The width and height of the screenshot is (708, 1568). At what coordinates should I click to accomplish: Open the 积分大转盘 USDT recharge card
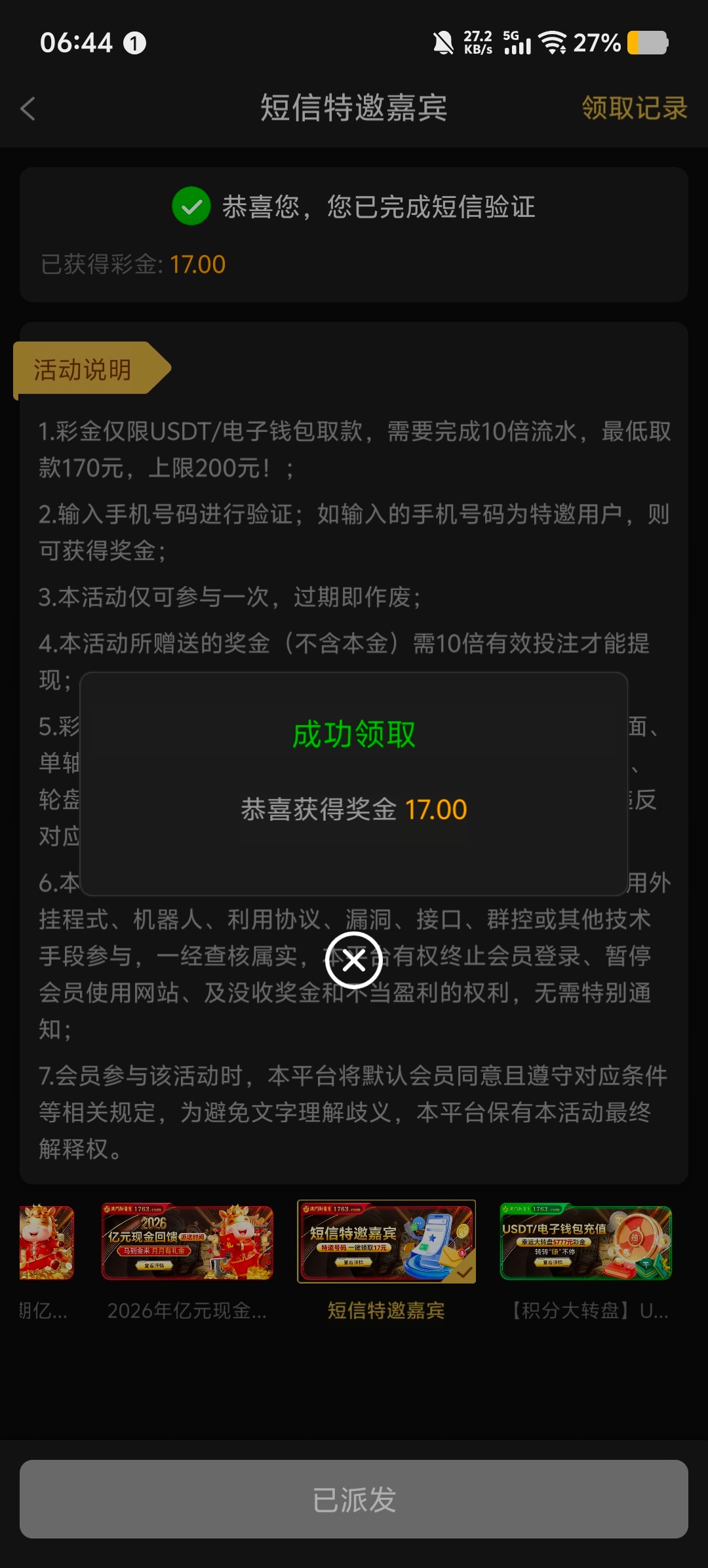pyautogui.click(x=585, y=1242)
